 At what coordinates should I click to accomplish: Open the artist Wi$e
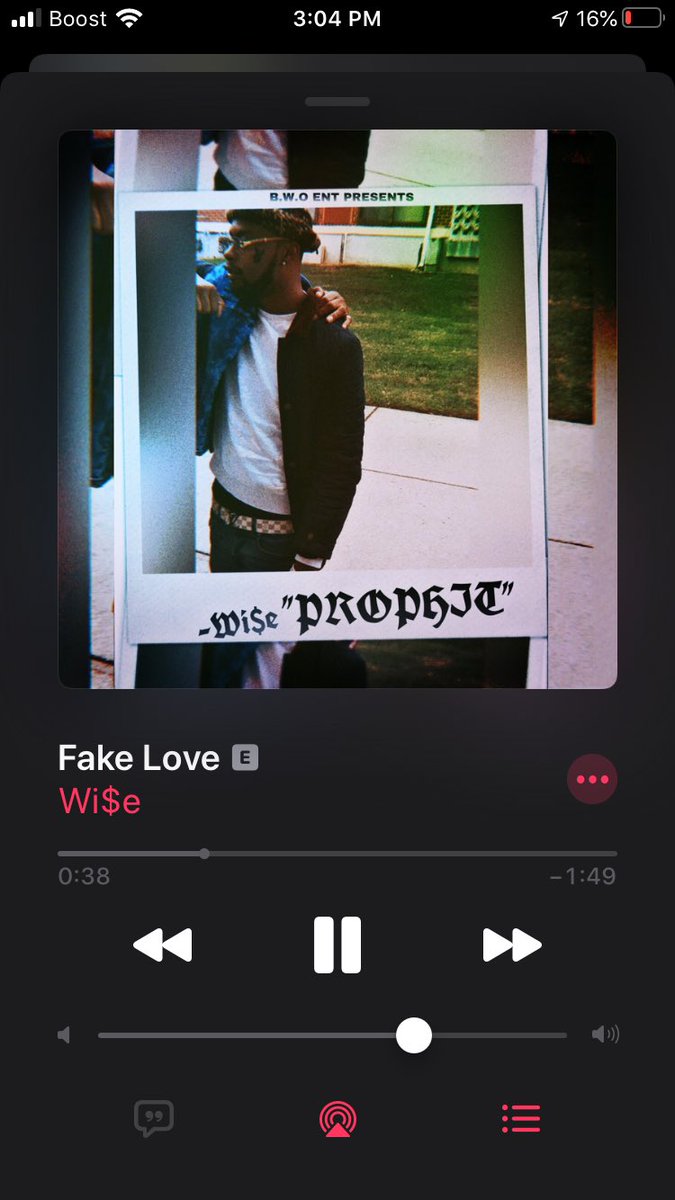[100, 801]
